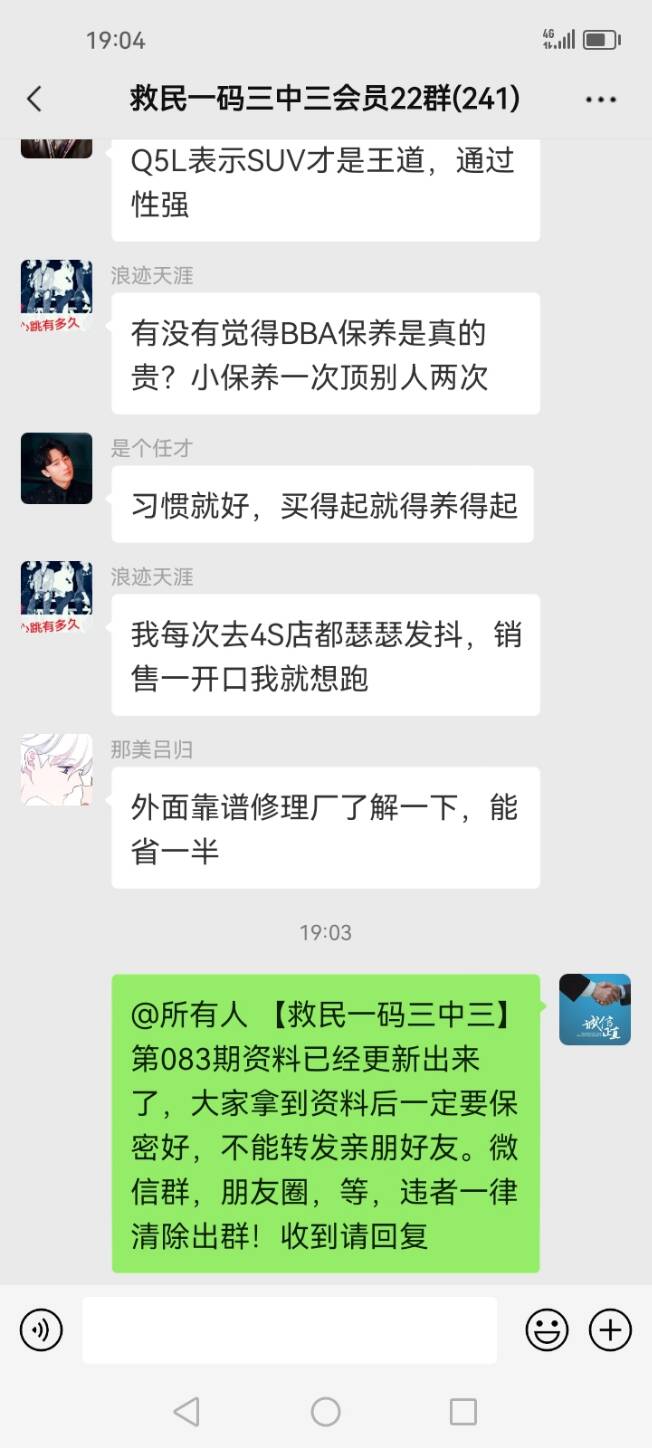Open the emoji picker
652x1448 pixels.
(x=547, y=1330)
